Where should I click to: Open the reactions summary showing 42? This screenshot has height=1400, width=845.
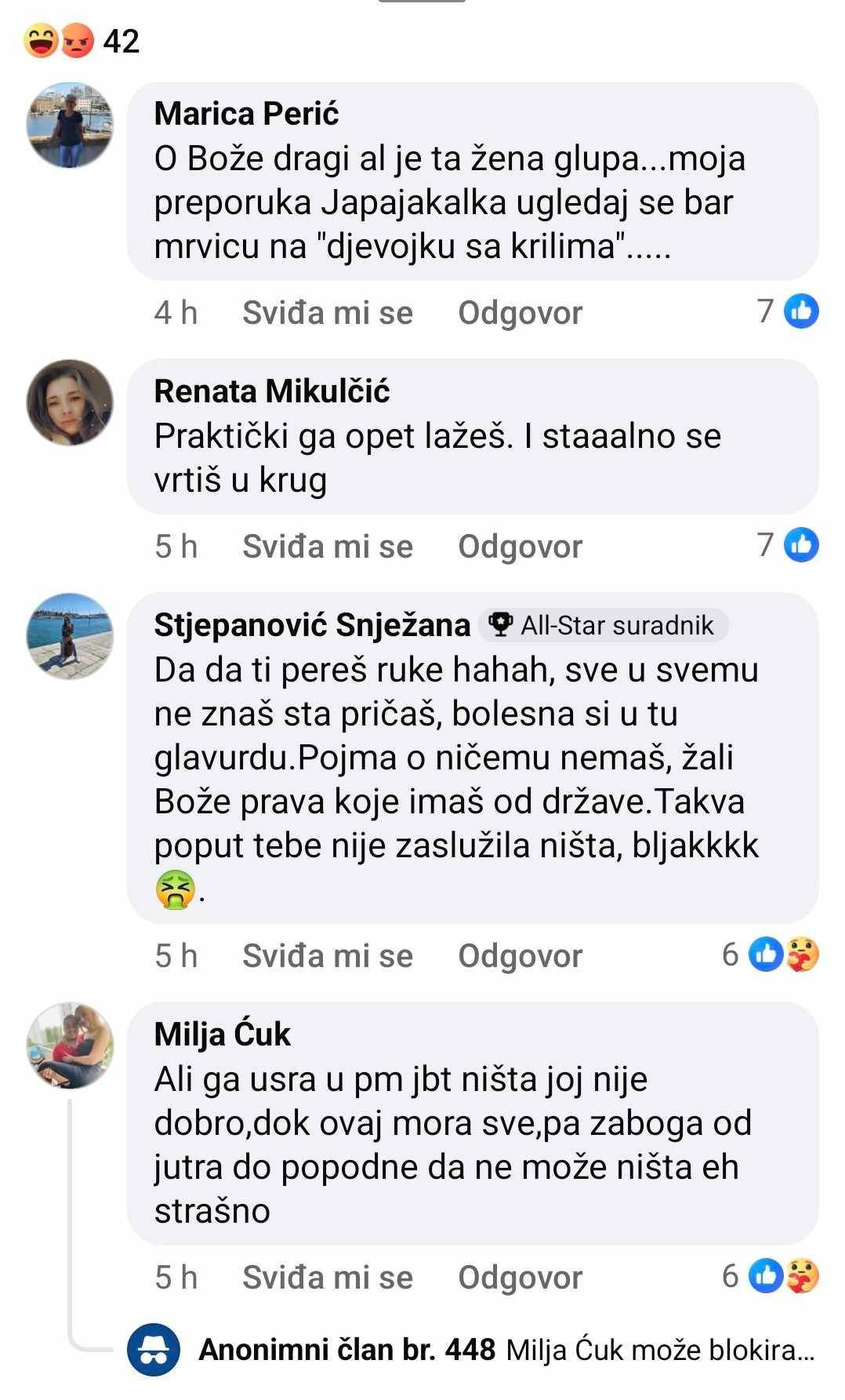pos(82,41)
